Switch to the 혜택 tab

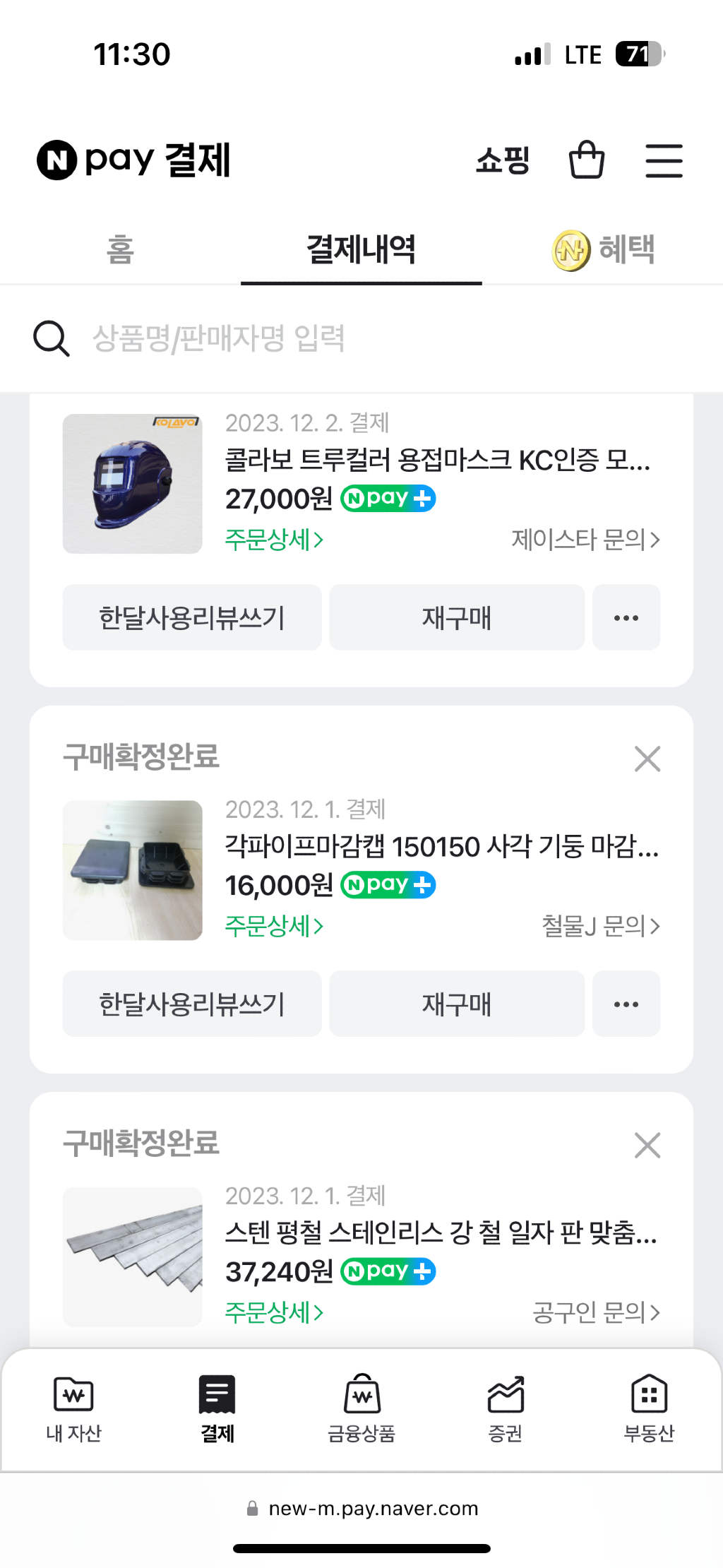pyautogui.click(x=604, y=250)
